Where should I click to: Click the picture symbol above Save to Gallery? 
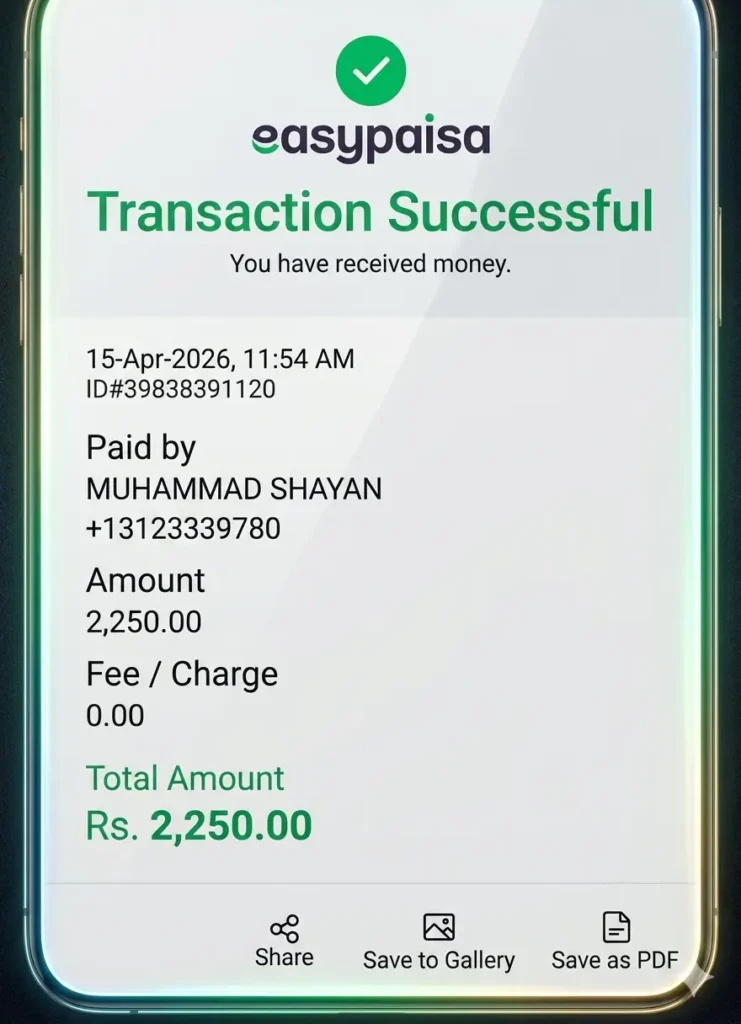tap(440, 925)
